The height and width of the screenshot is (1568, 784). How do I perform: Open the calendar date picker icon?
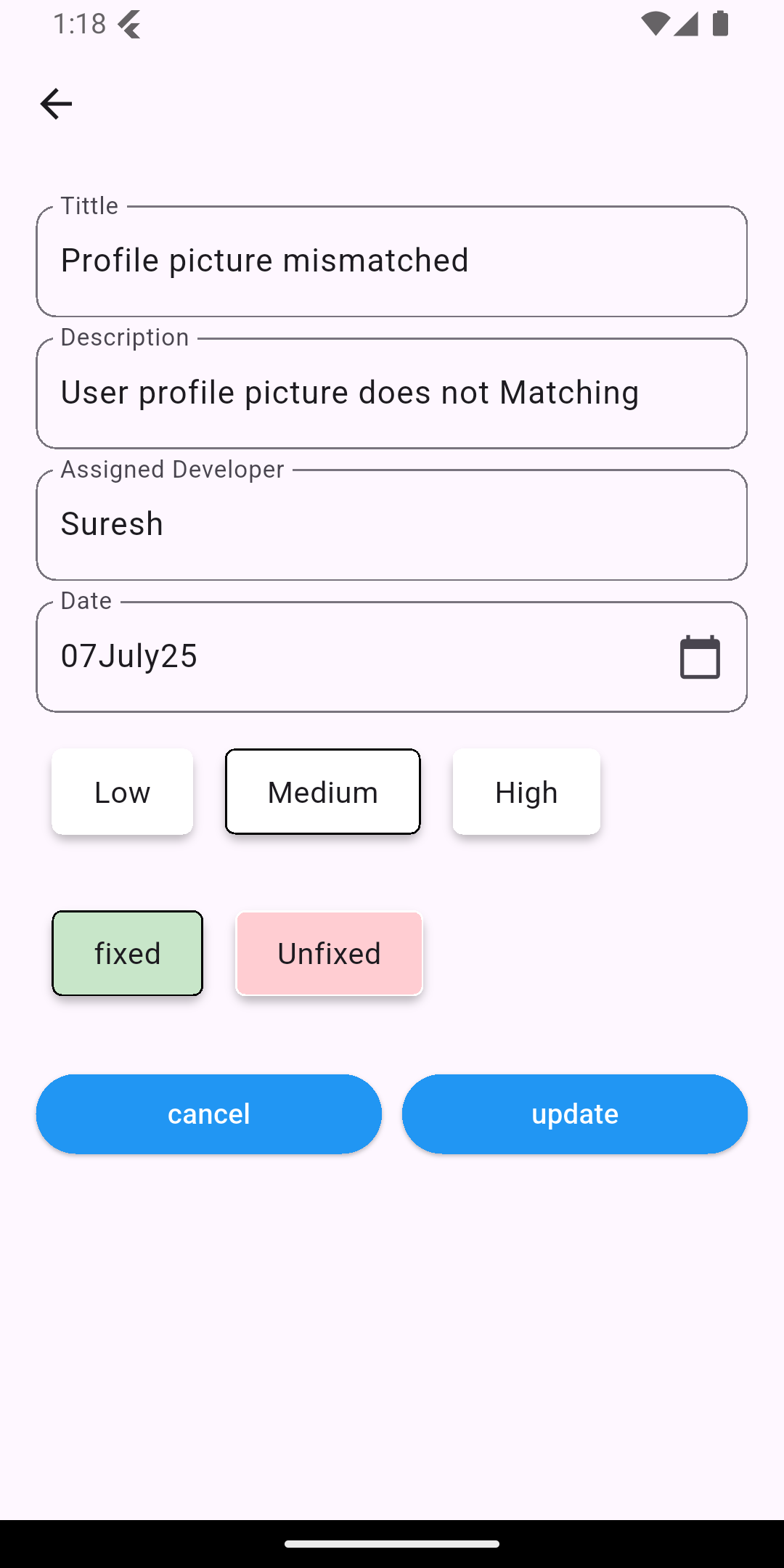[699, 656]
